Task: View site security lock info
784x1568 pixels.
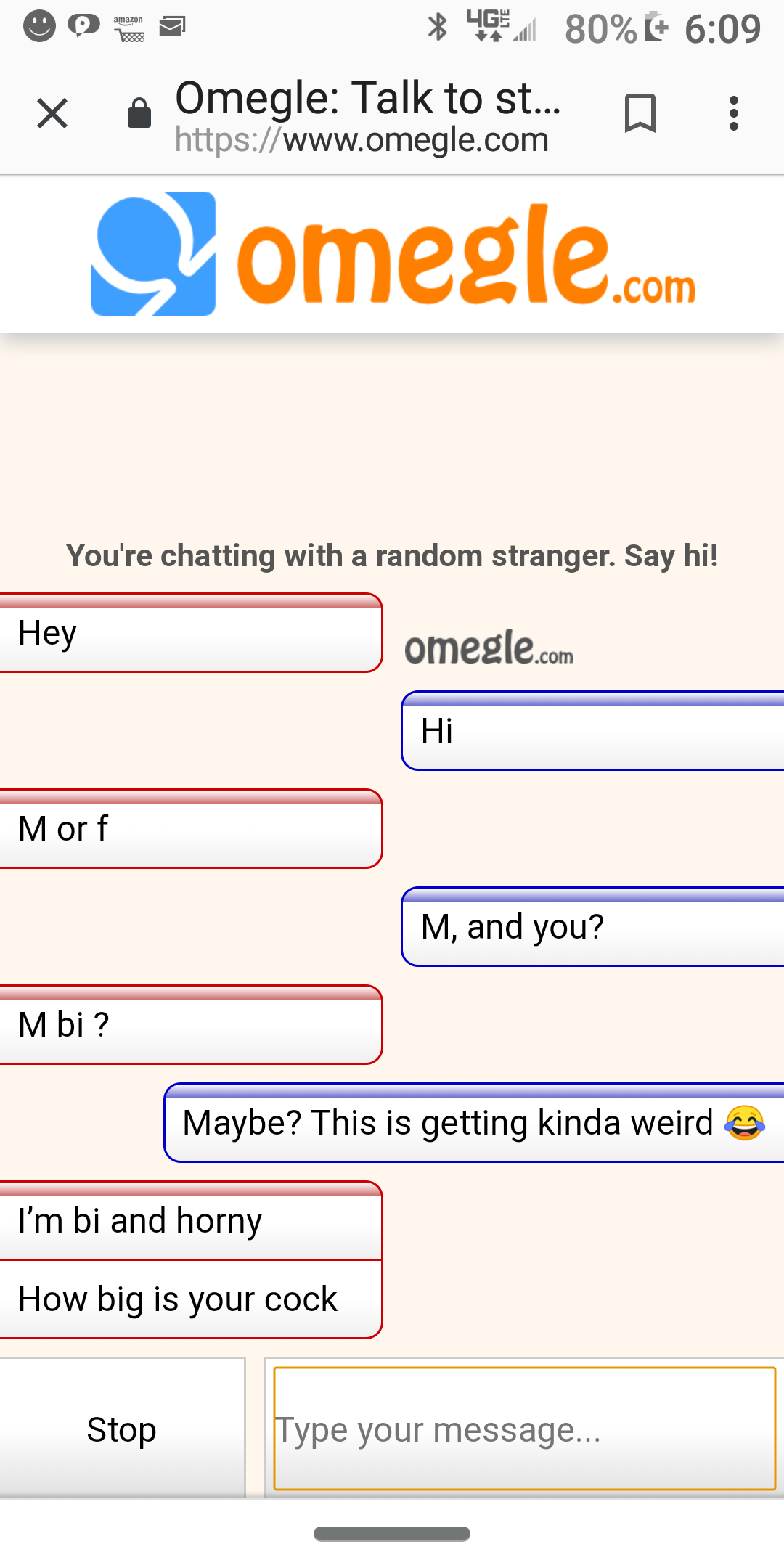Action: [x=139, y=114]
